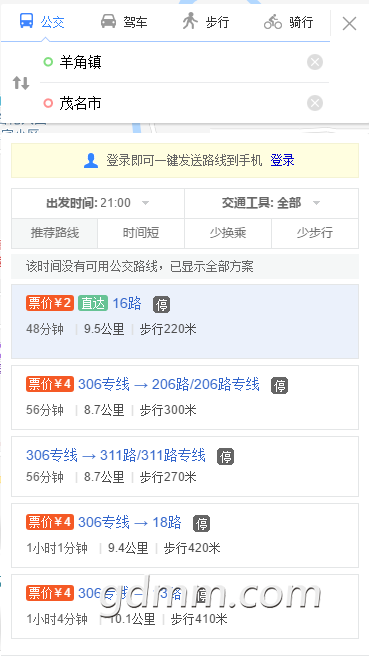369x657 pixels.
Task: Tap the 登录 login link
Action: (282, 160)
